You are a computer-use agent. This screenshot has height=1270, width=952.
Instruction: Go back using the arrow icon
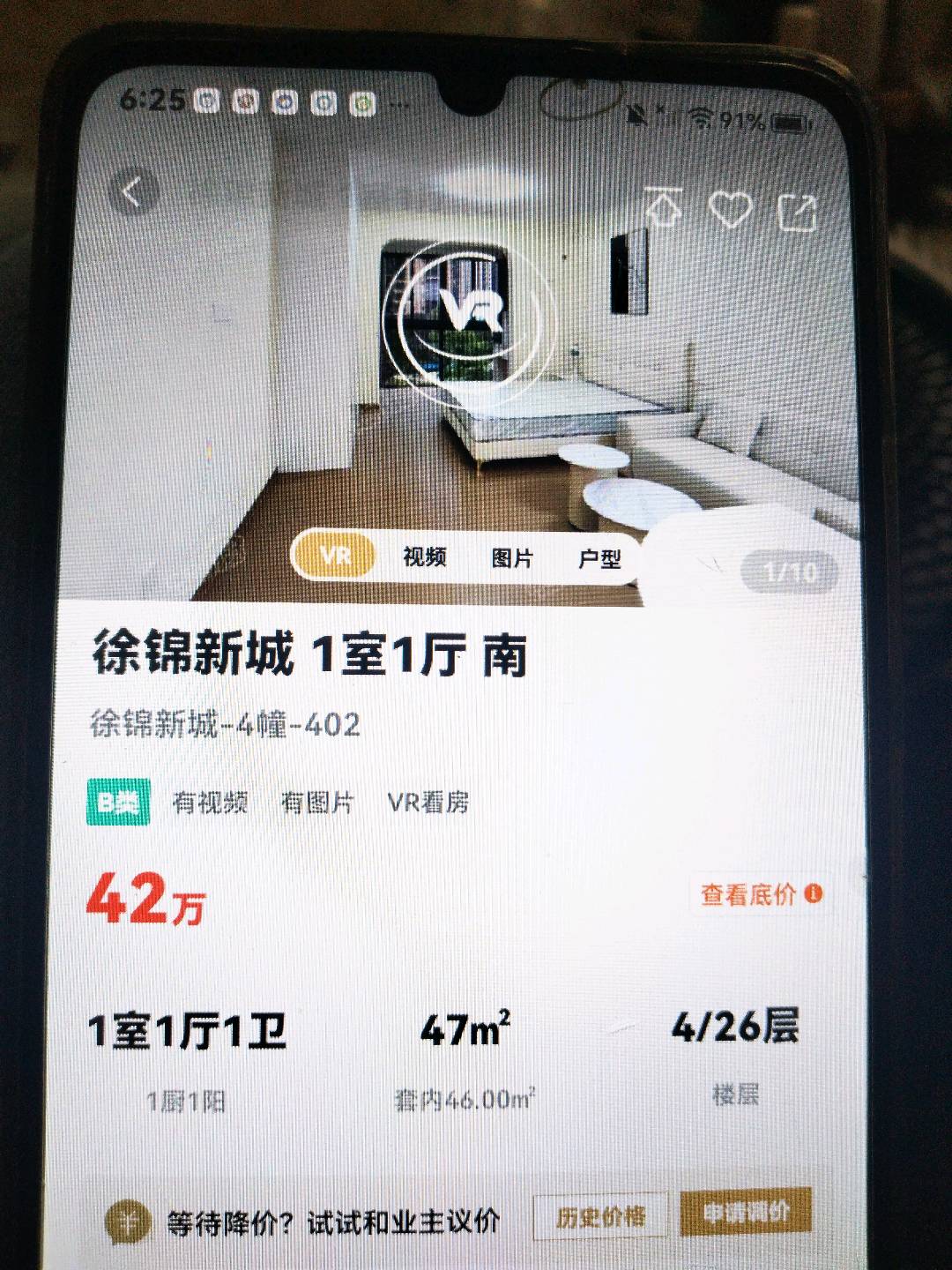click(133, 192)
